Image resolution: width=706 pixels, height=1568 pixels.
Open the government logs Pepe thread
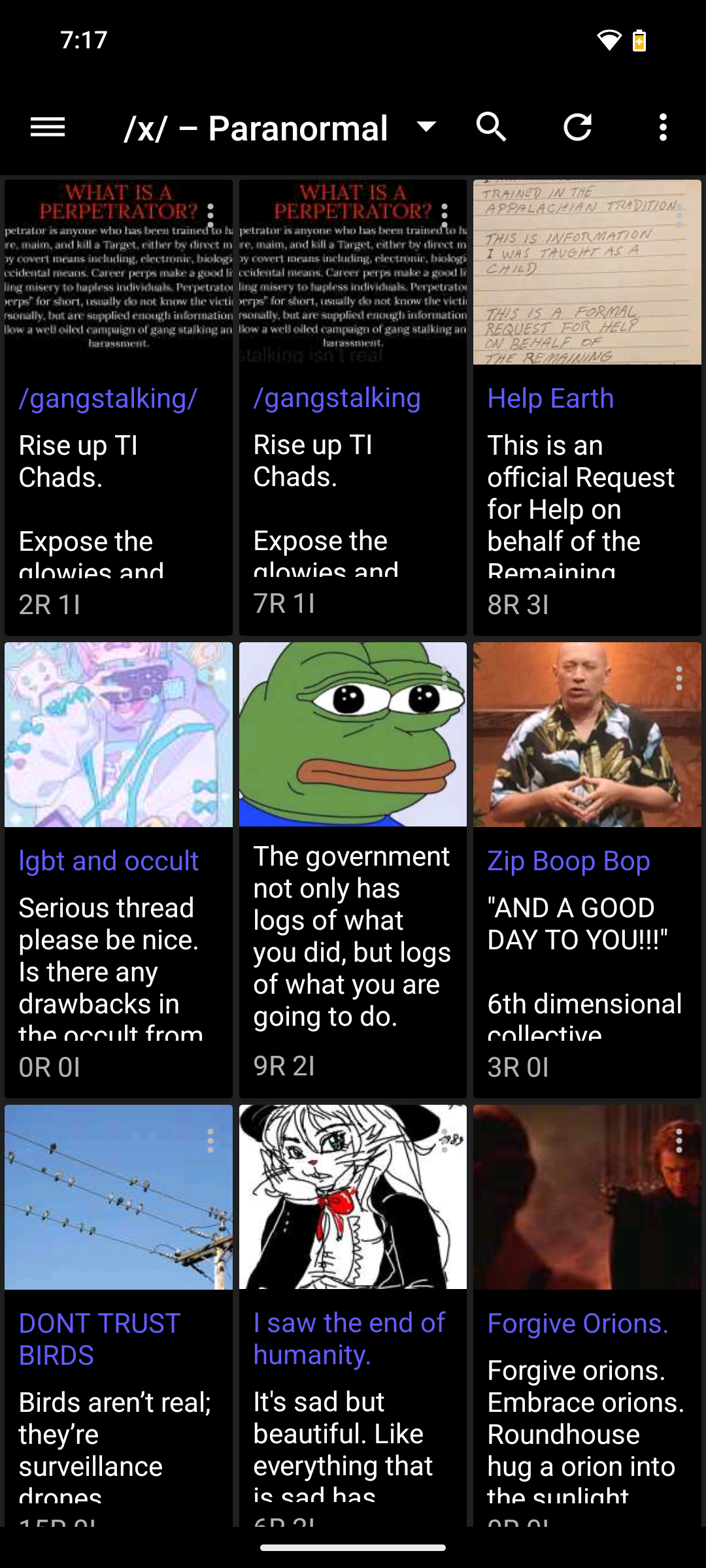click(353, 870)
